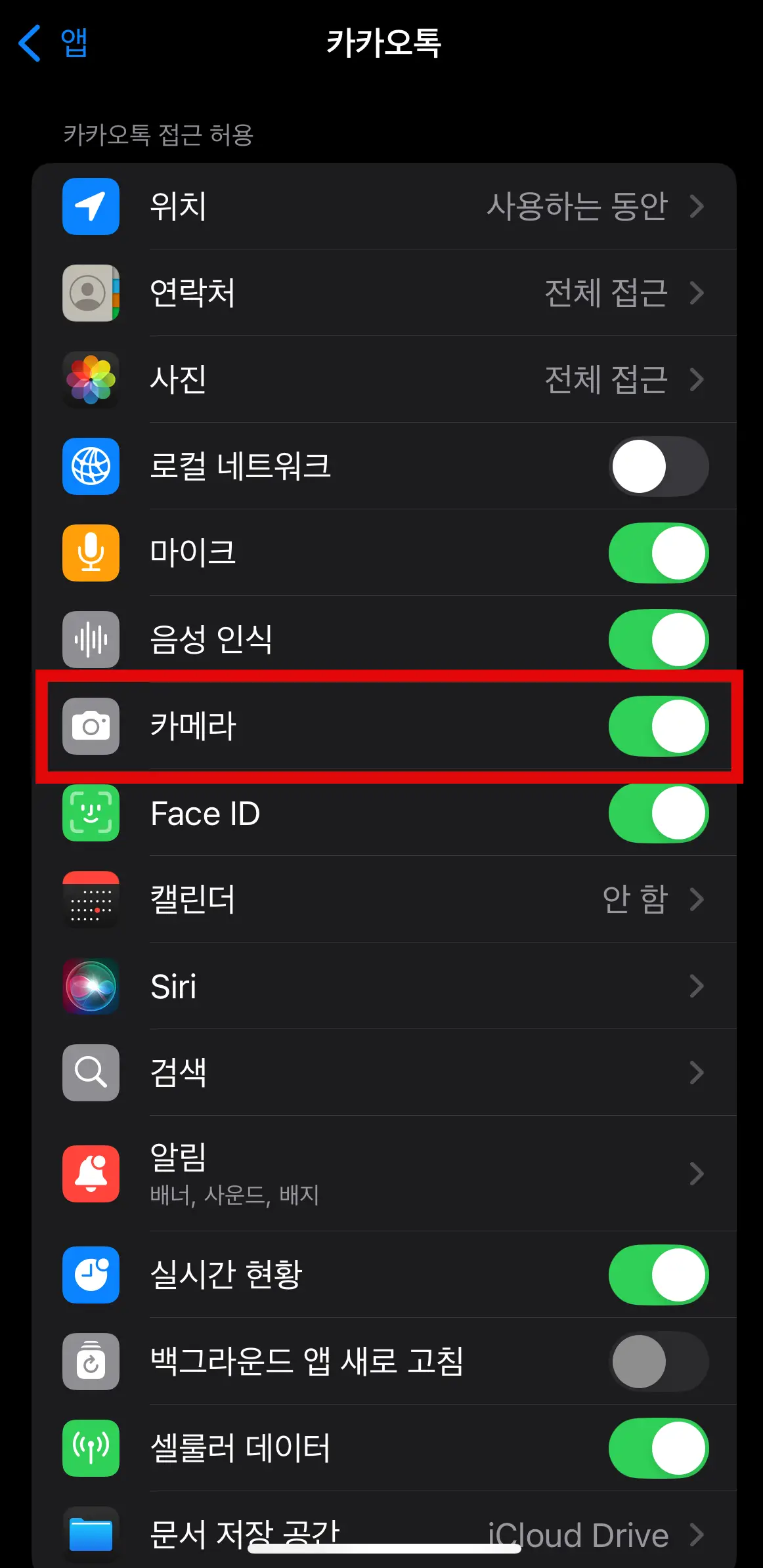Disable the 카메라 toggle

click(x=659, y=726)
